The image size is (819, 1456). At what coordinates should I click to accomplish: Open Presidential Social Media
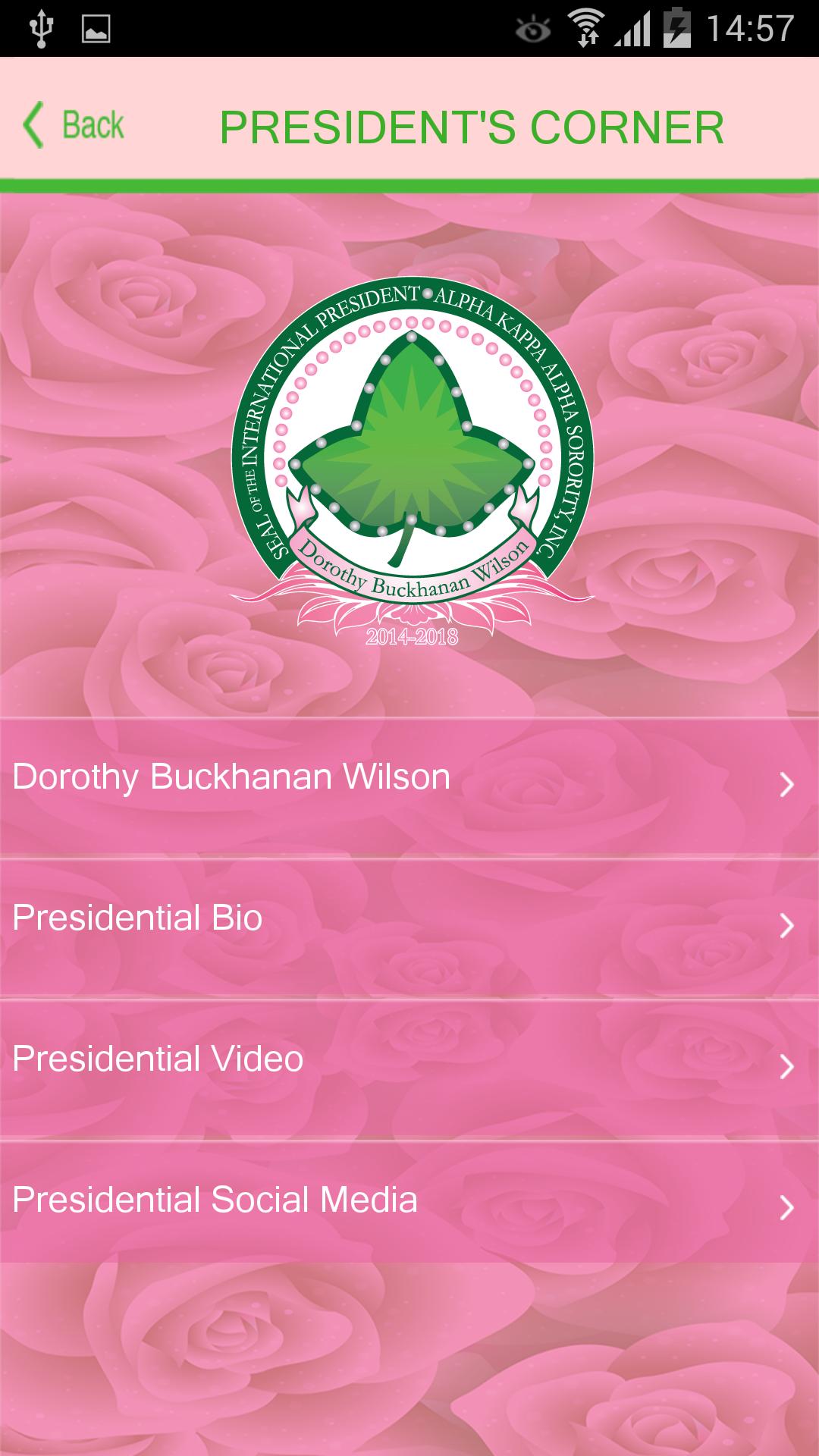[x=409, y=1207]
